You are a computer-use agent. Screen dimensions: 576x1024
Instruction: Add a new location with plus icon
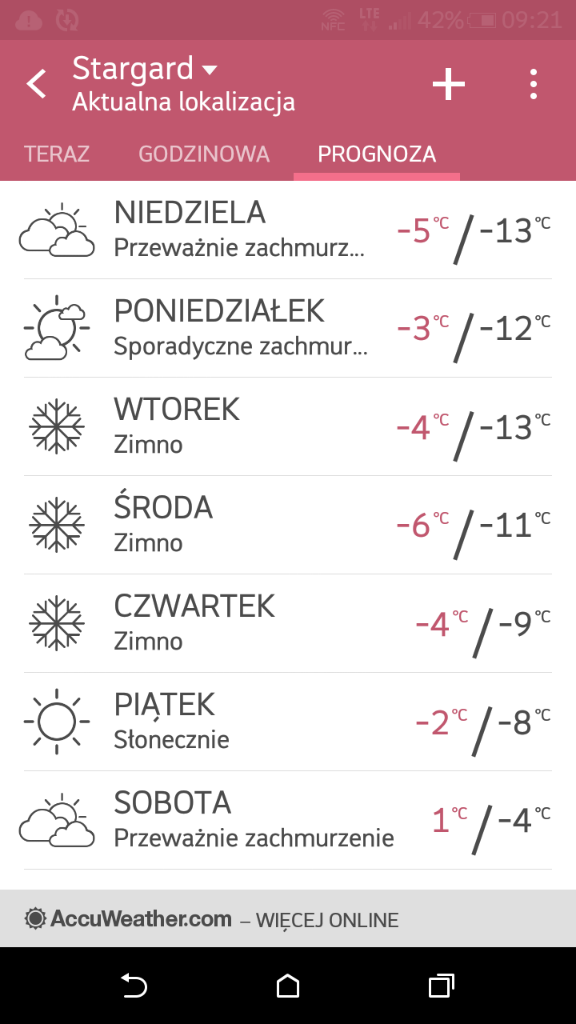[449, 84]
